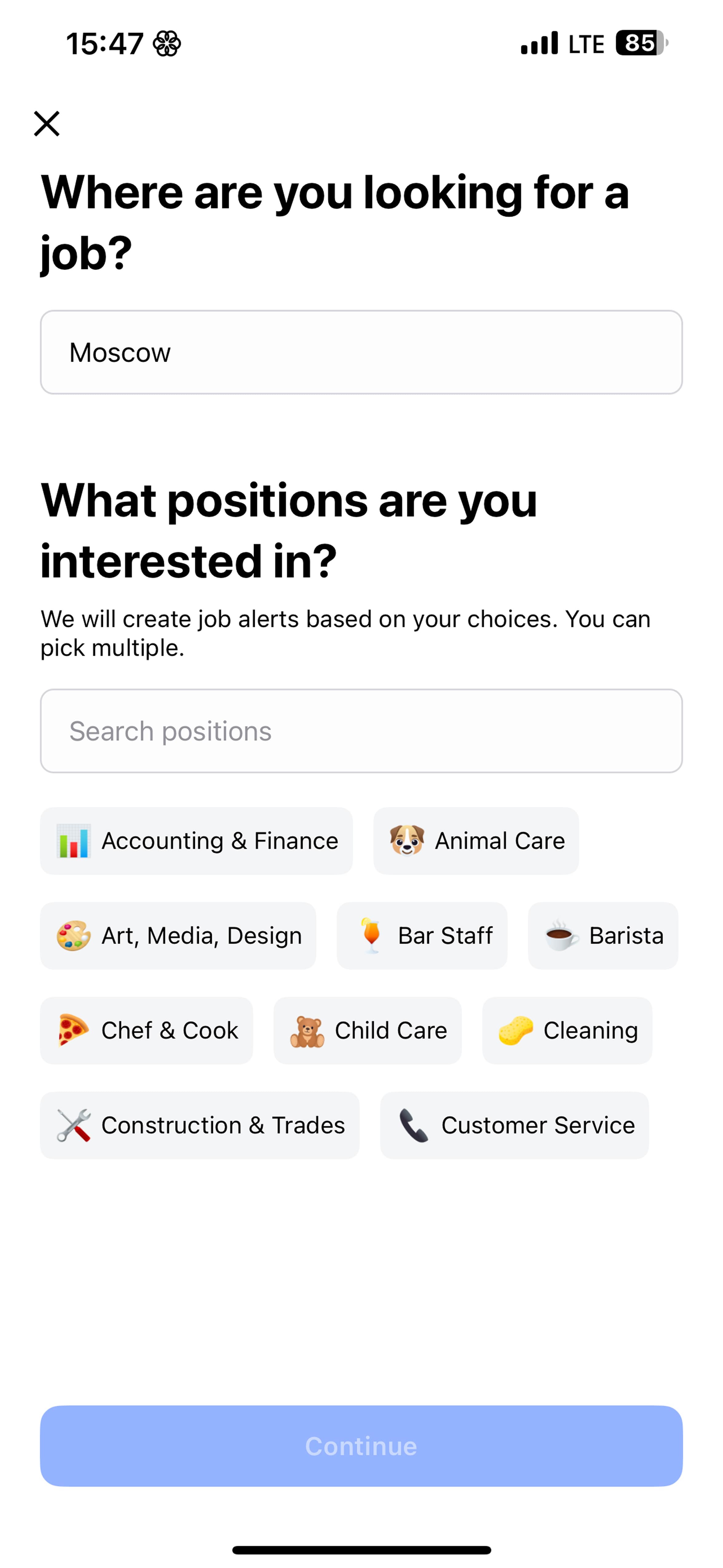Tap the Search positions field
This screenshot has height=1568, width=723.
coord(361,731)
